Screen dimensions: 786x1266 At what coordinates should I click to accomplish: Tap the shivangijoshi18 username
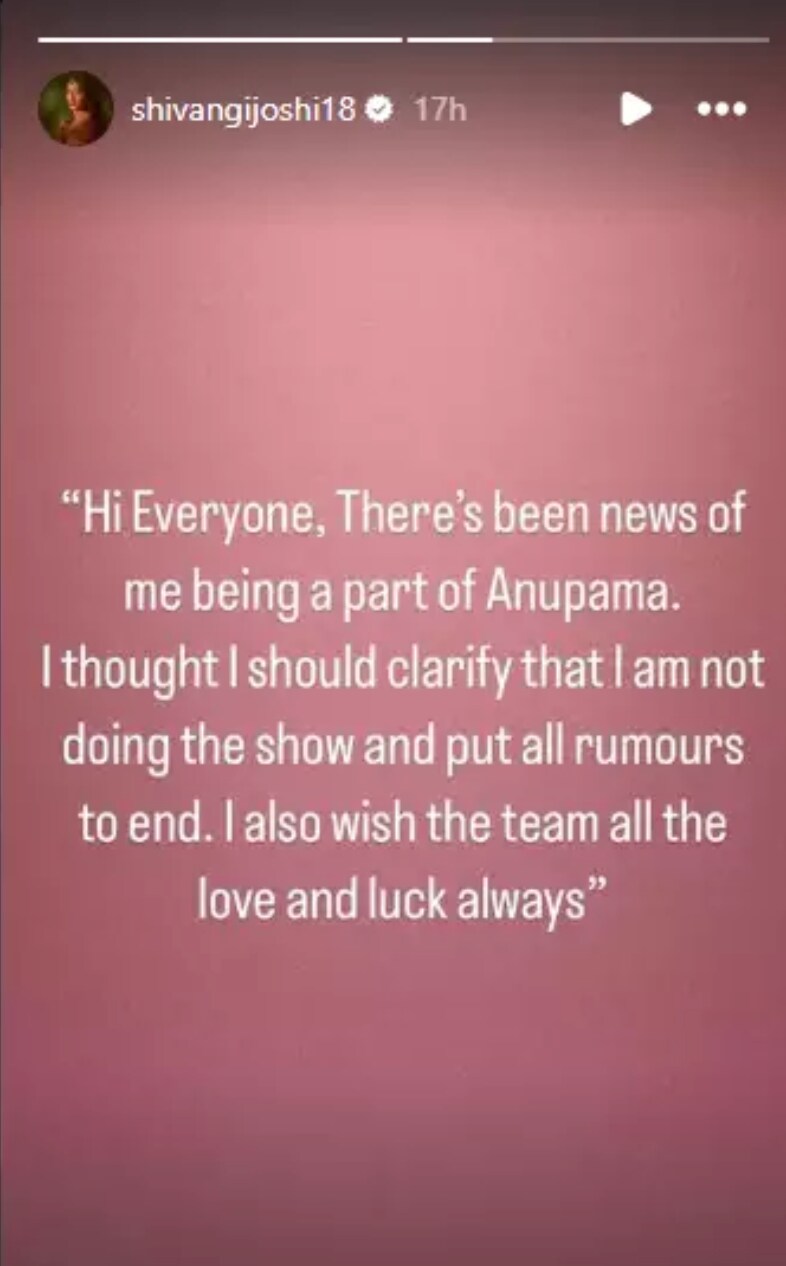tap(243, 109)
